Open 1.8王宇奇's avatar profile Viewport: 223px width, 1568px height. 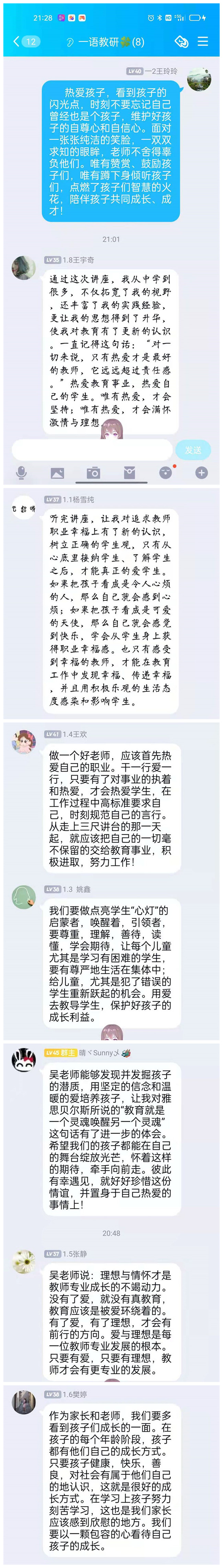coord(24,268)
